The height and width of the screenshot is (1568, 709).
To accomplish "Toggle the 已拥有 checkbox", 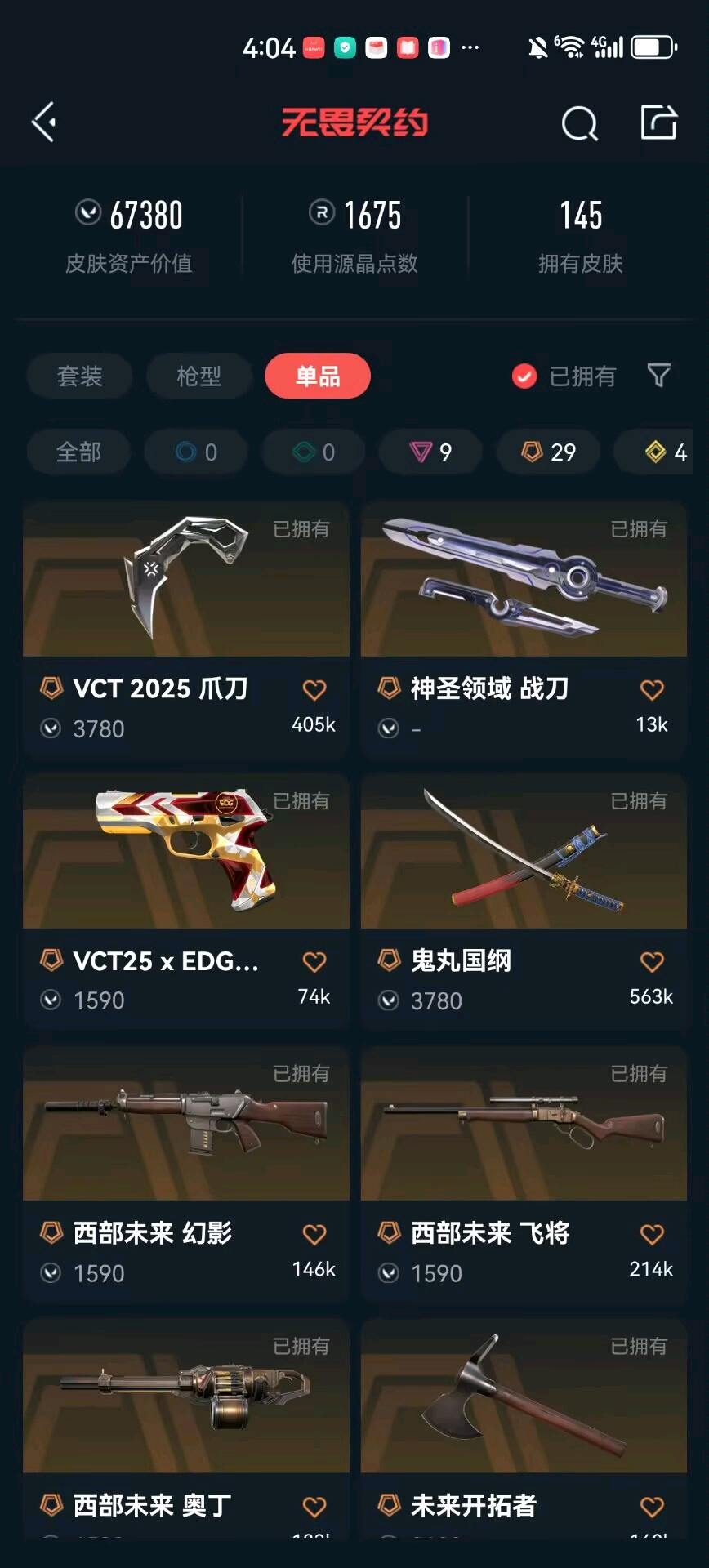I will tap(524, 376).
